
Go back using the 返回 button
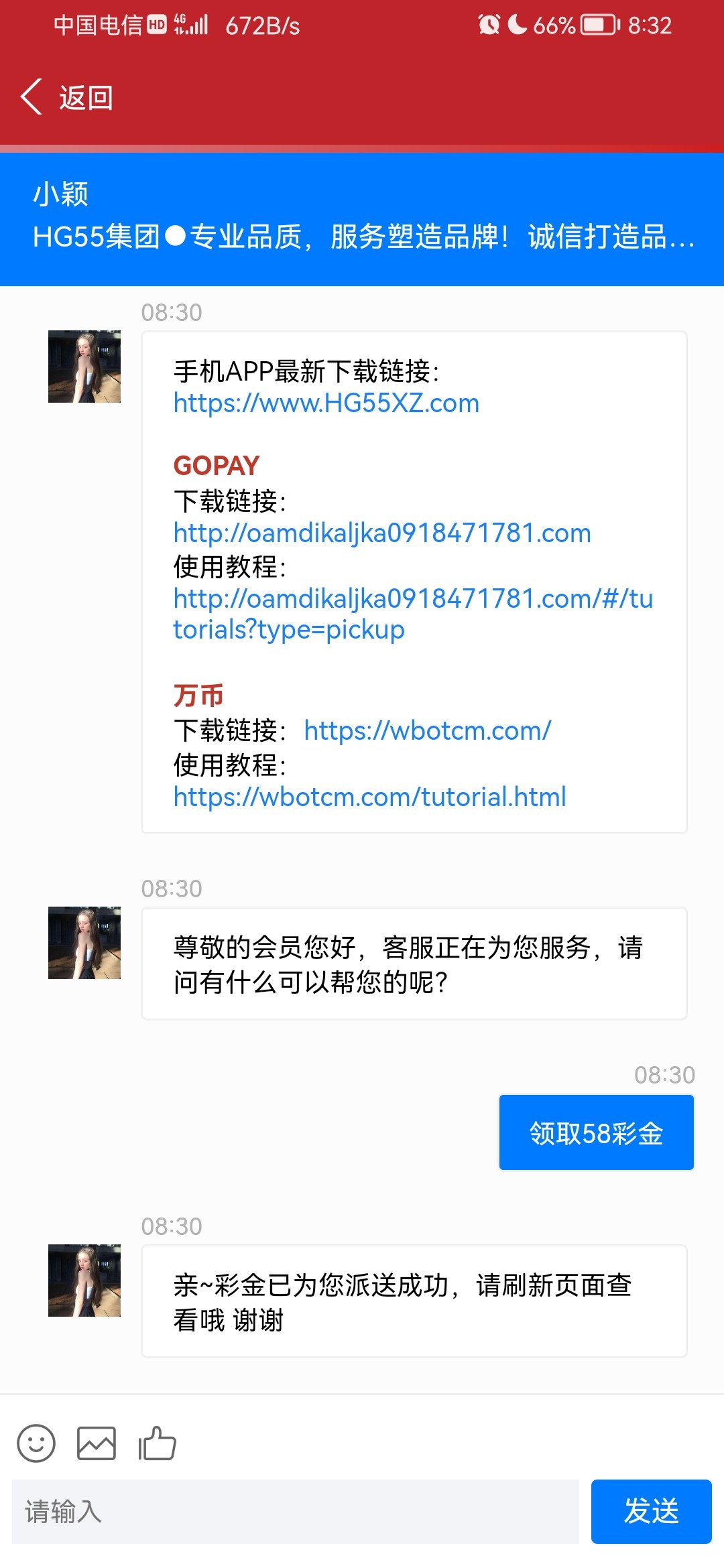coord(67,98)
